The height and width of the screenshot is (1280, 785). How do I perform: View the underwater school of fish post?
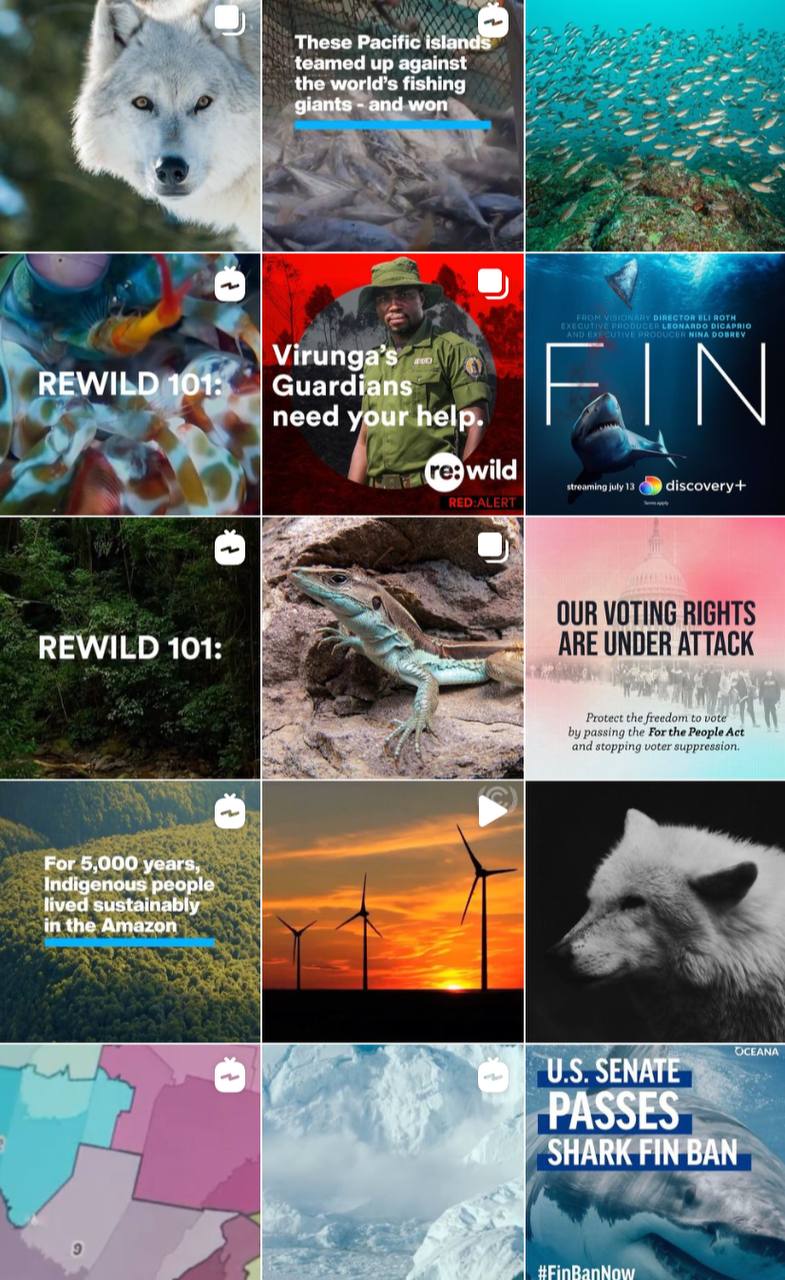tap(655, 125)
